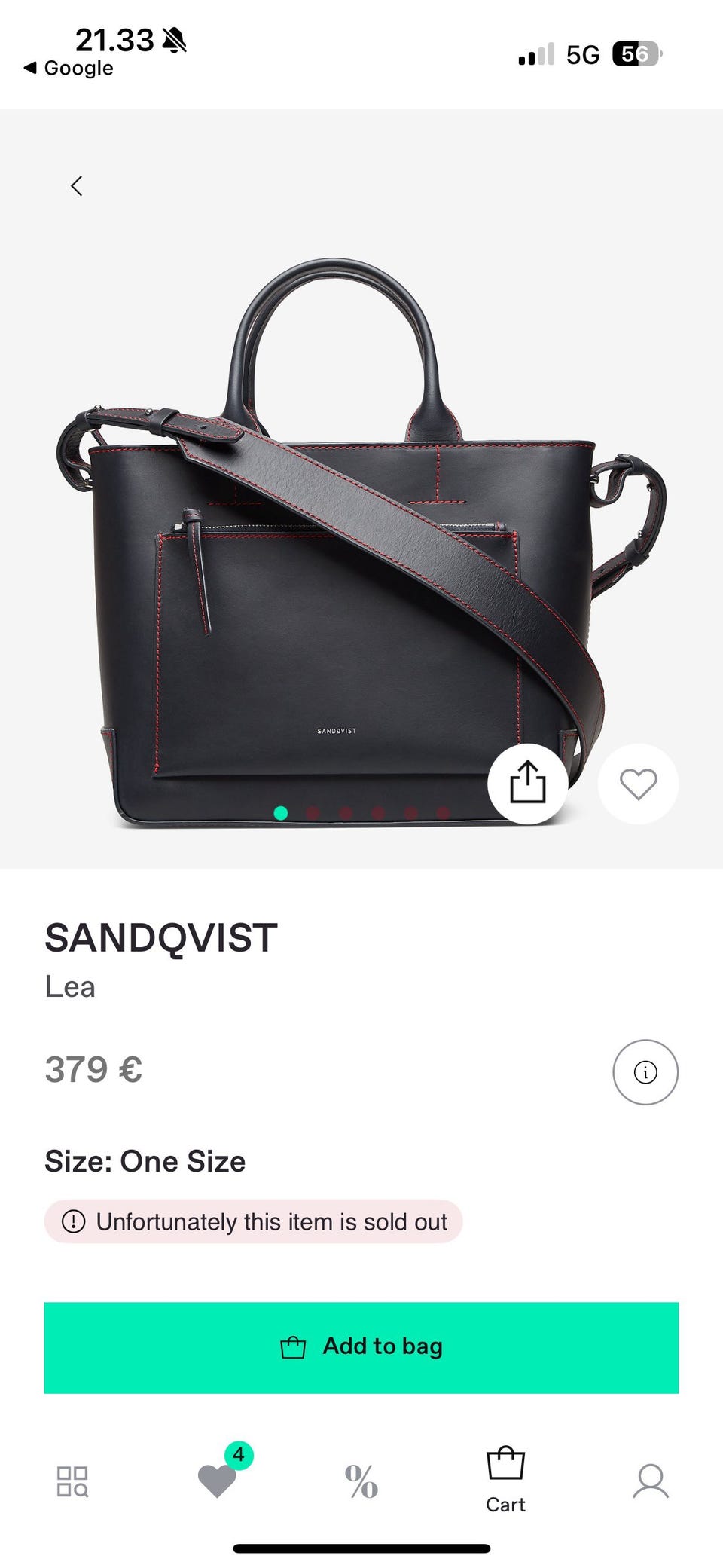The image size is (723, 1568).
Task: Switch to the percent deals tab
Action: (x=361, y=1481)
